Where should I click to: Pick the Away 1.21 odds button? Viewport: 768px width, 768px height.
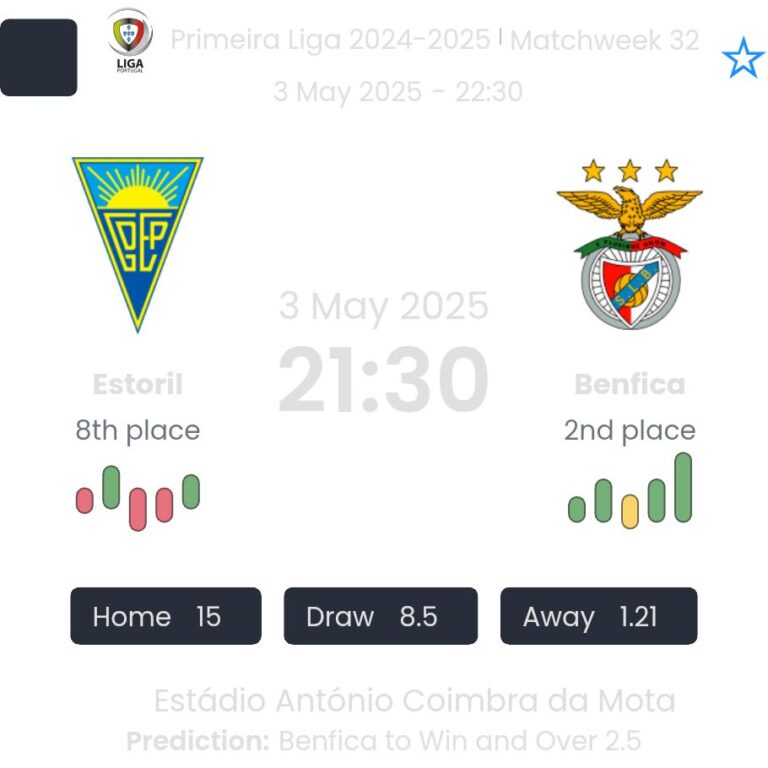(598, 616)
